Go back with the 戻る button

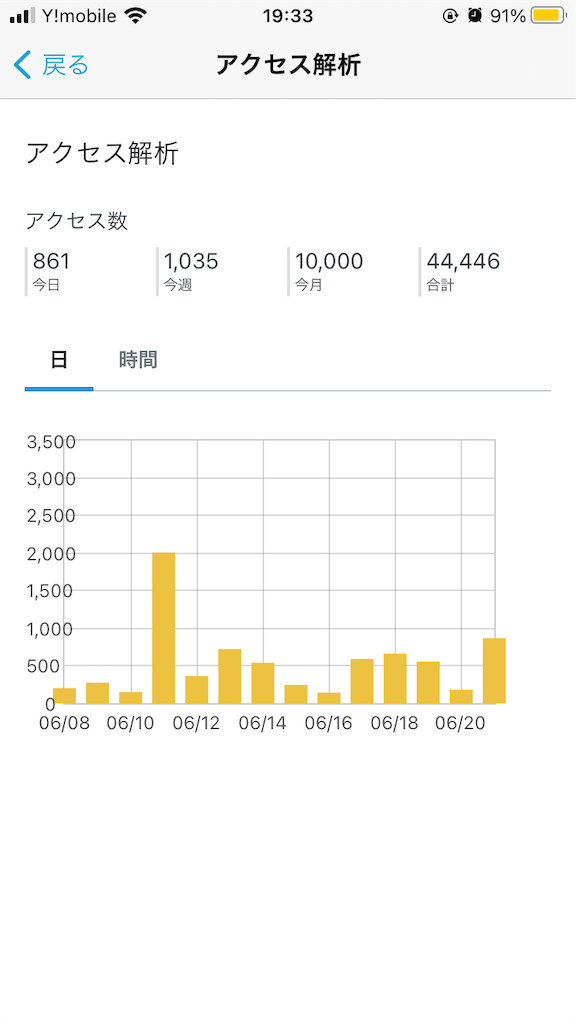[x=51, y=65]
